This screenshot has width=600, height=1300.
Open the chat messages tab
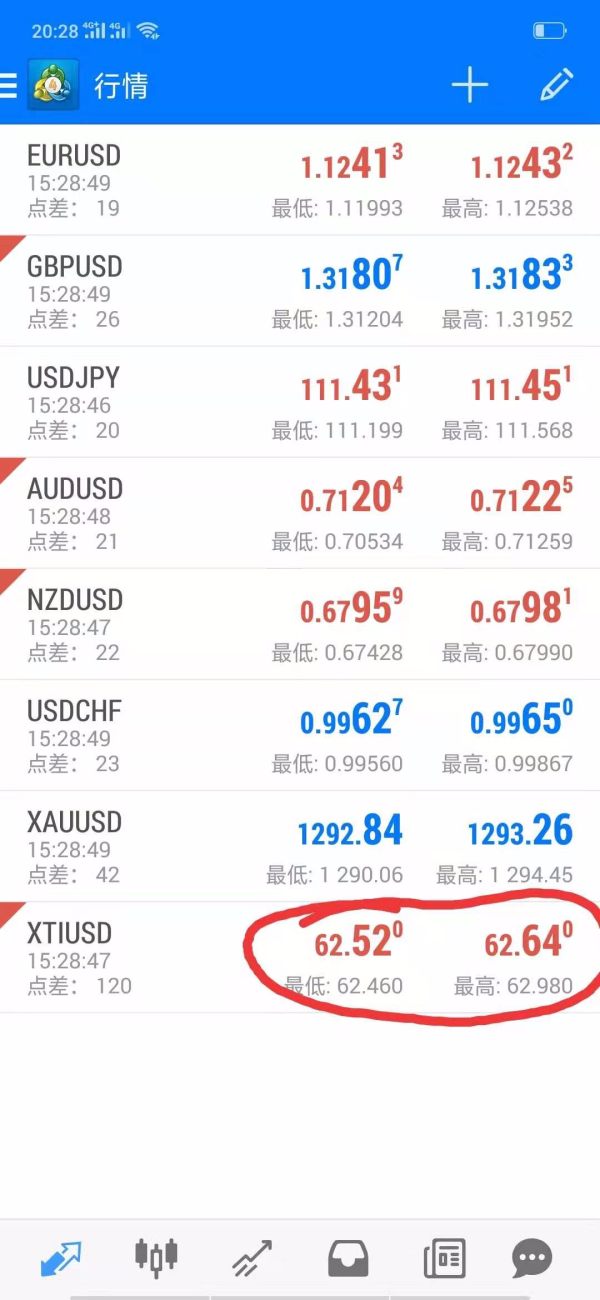(532, 1257)
